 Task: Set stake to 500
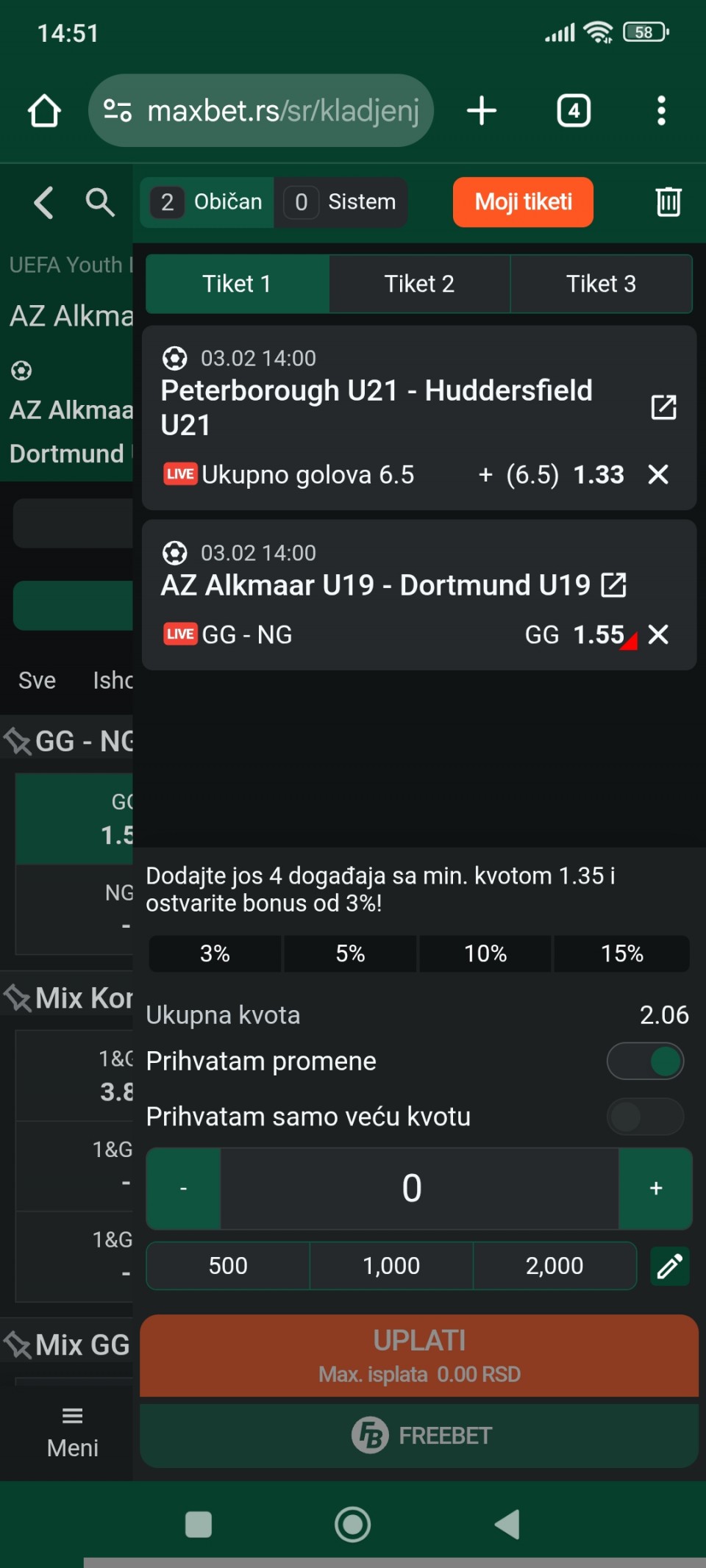click(x=228, y=1266)
